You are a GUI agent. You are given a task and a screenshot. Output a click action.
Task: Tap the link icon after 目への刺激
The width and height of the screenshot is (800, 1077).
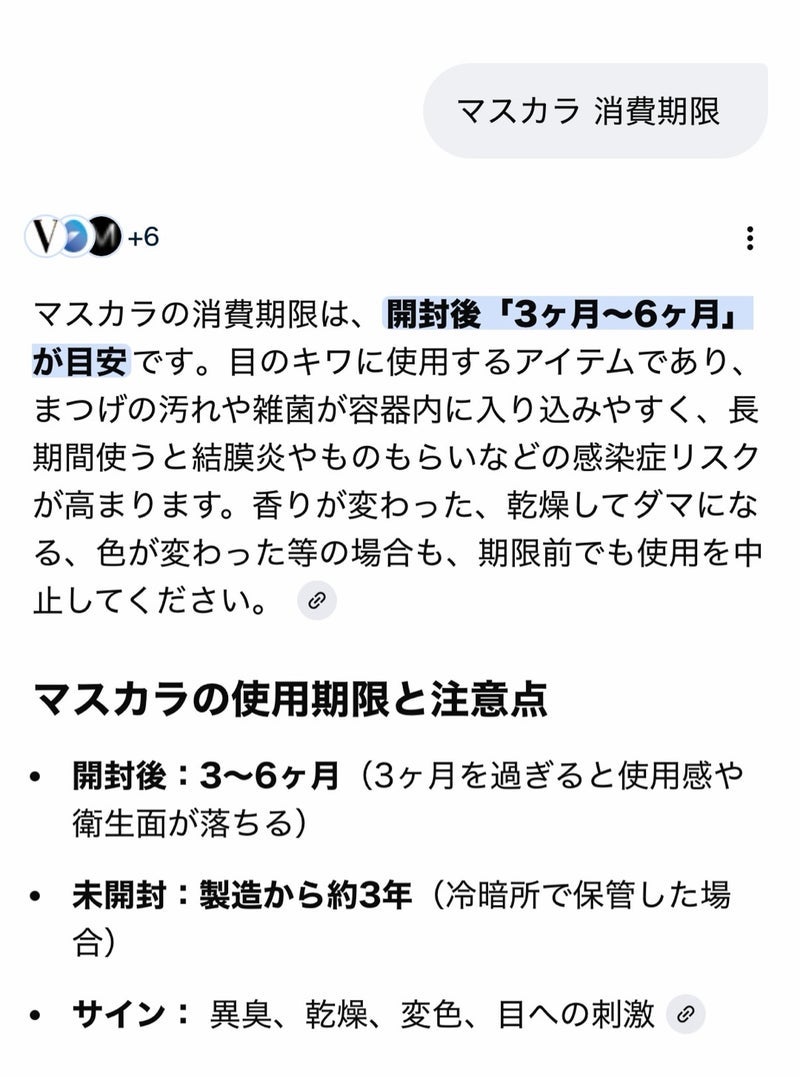685,1014
